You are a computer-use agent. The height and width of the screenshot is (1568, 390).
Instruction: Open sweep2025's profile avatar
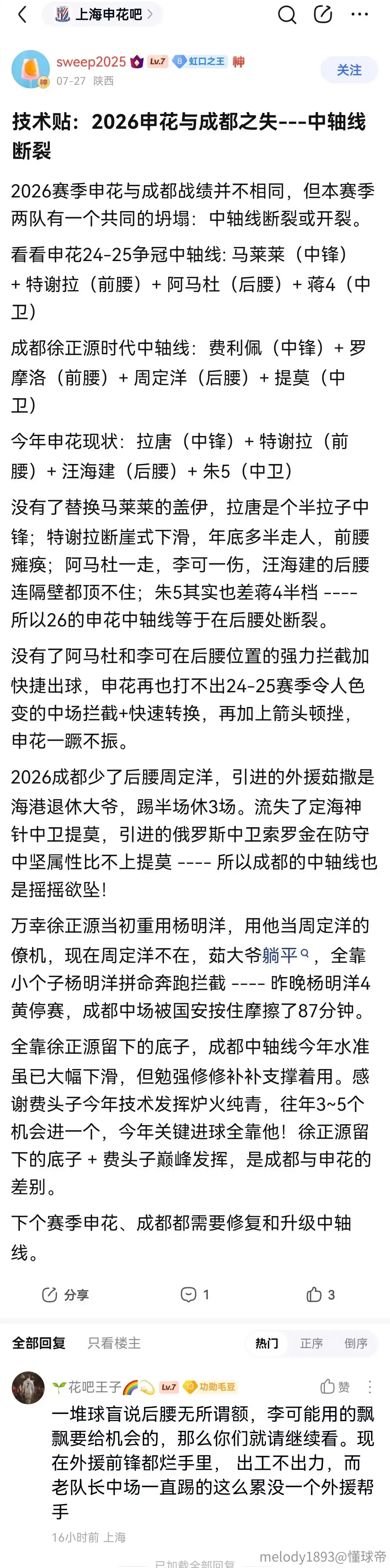coord(30,69)
